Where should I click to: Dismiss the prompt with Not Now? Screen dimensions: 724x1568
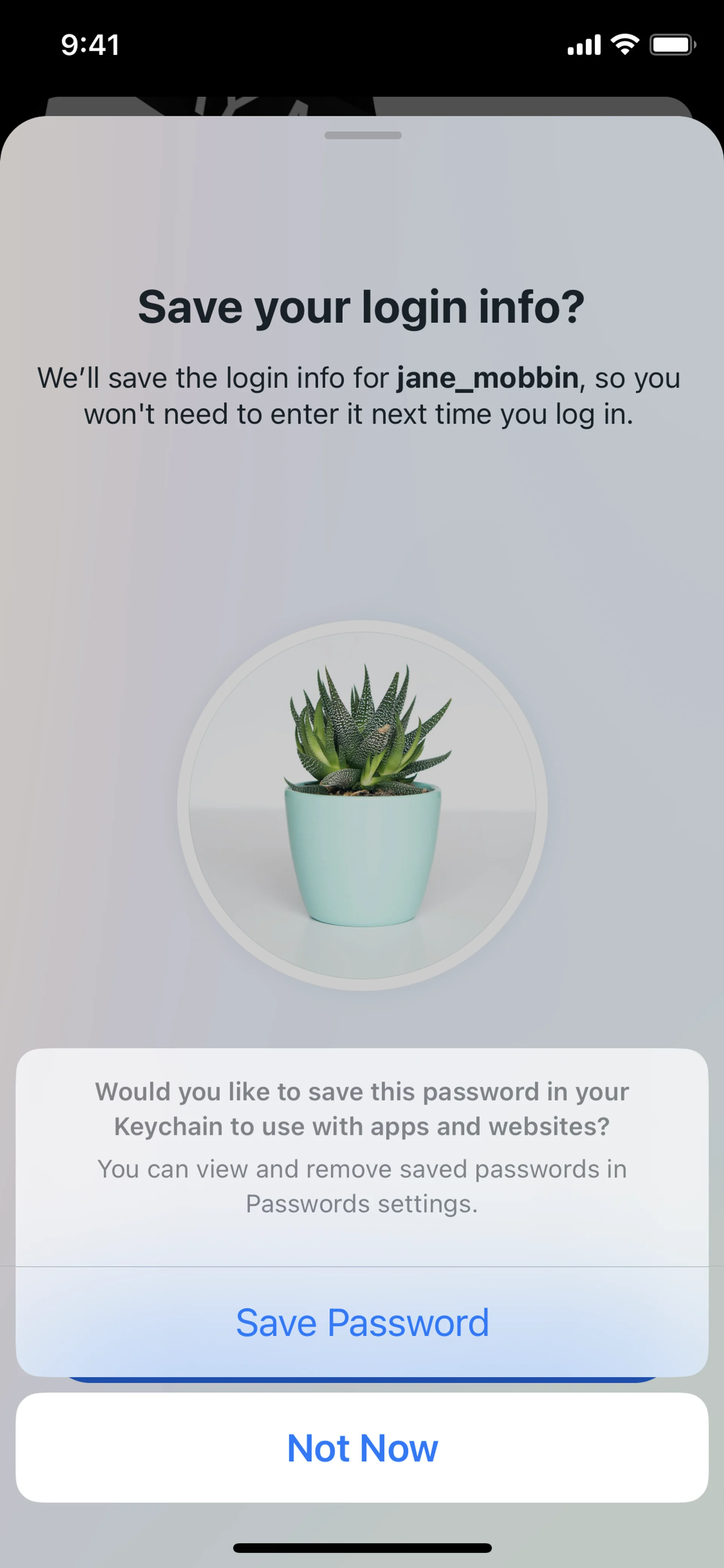pos(362,1447)
